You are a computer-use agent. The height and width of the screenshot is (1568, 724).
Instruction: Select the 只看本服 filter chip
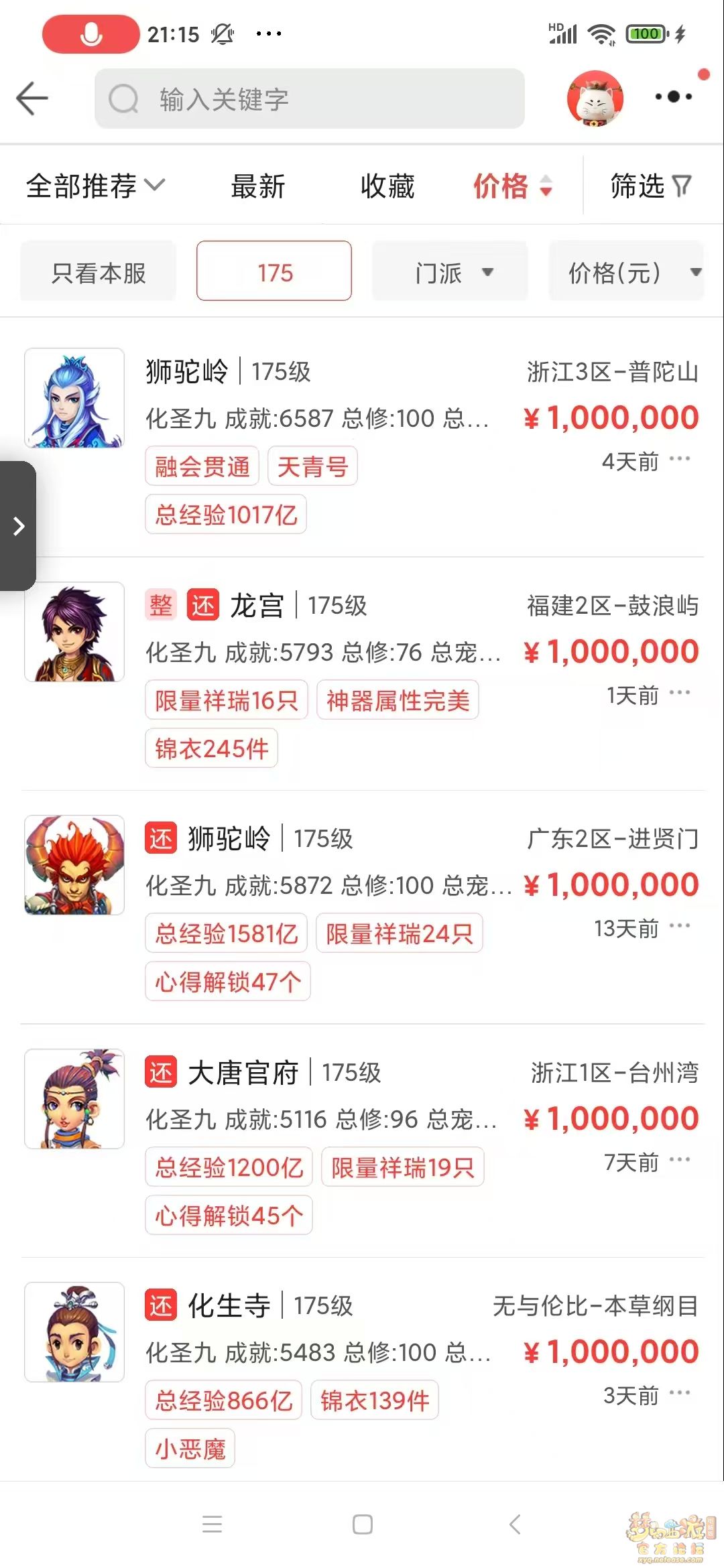(x=99, y=272)
